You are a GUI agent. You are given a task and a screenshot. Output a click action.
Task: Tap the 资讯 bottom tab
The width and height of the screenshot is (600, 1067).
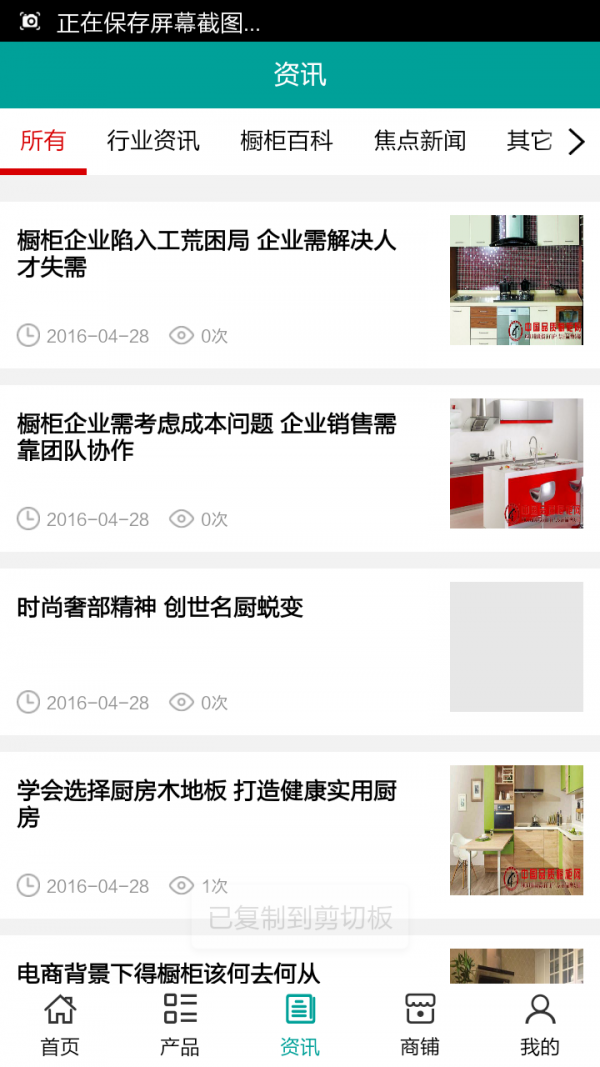coord(300,1024)
